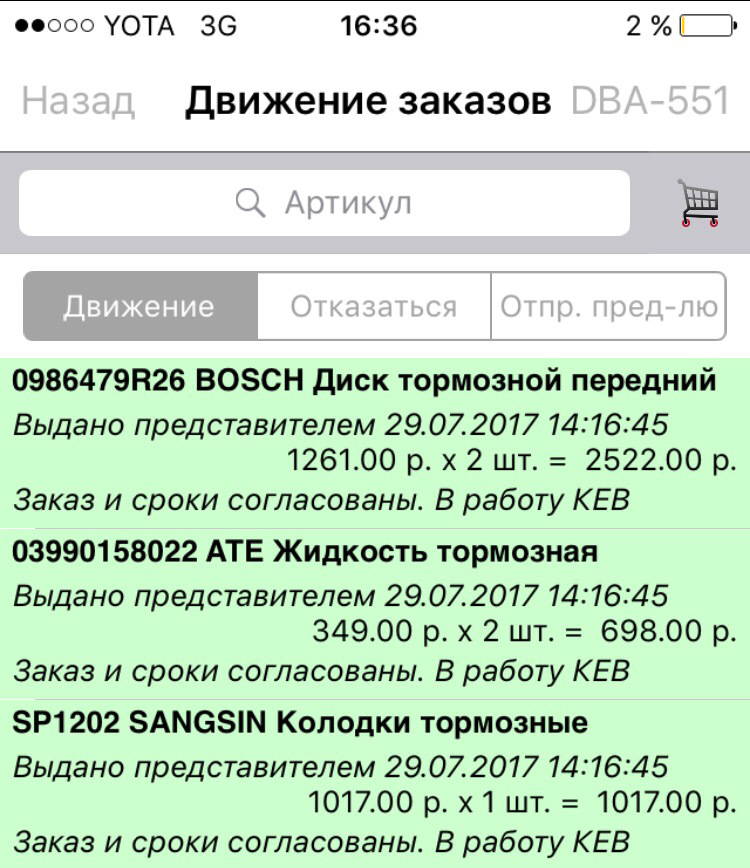
Task: Switch to the Отказаться segment
Action: click(372, 306)
